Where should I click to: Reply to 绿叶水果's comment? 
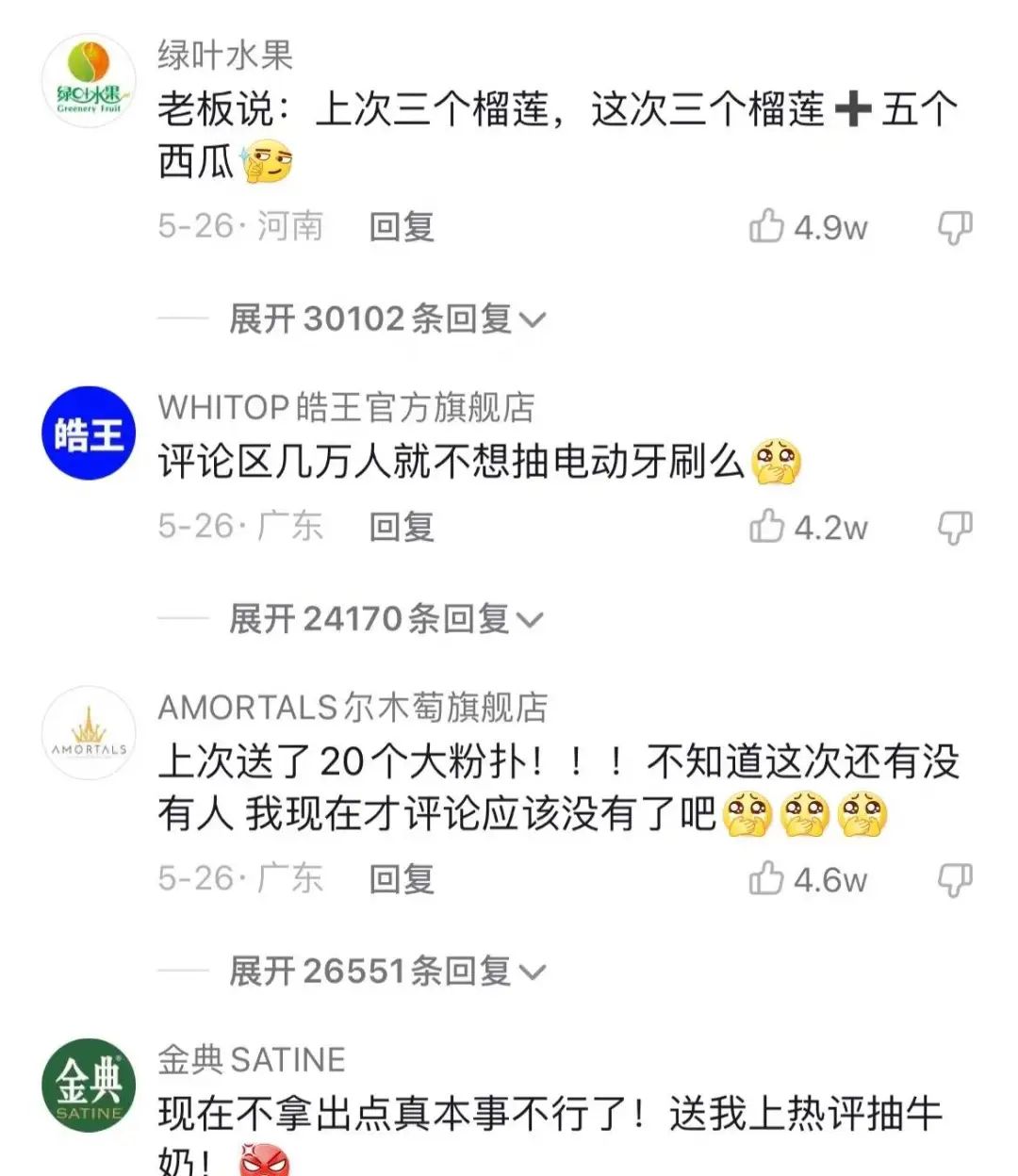click(402, 226)
